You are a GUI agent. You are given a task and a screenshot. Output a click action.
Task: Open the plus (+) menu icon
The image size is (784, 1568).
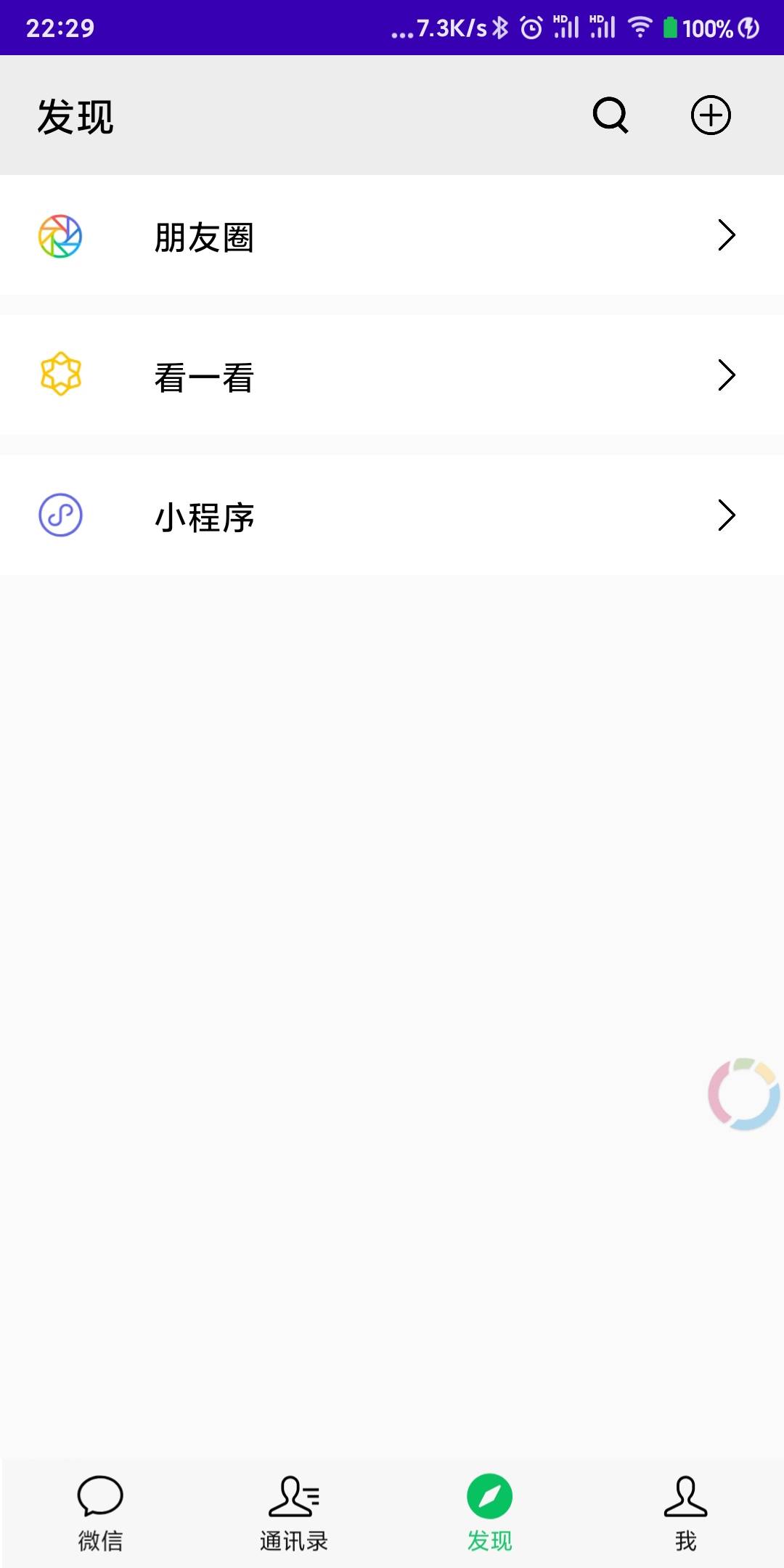[709, 115]
